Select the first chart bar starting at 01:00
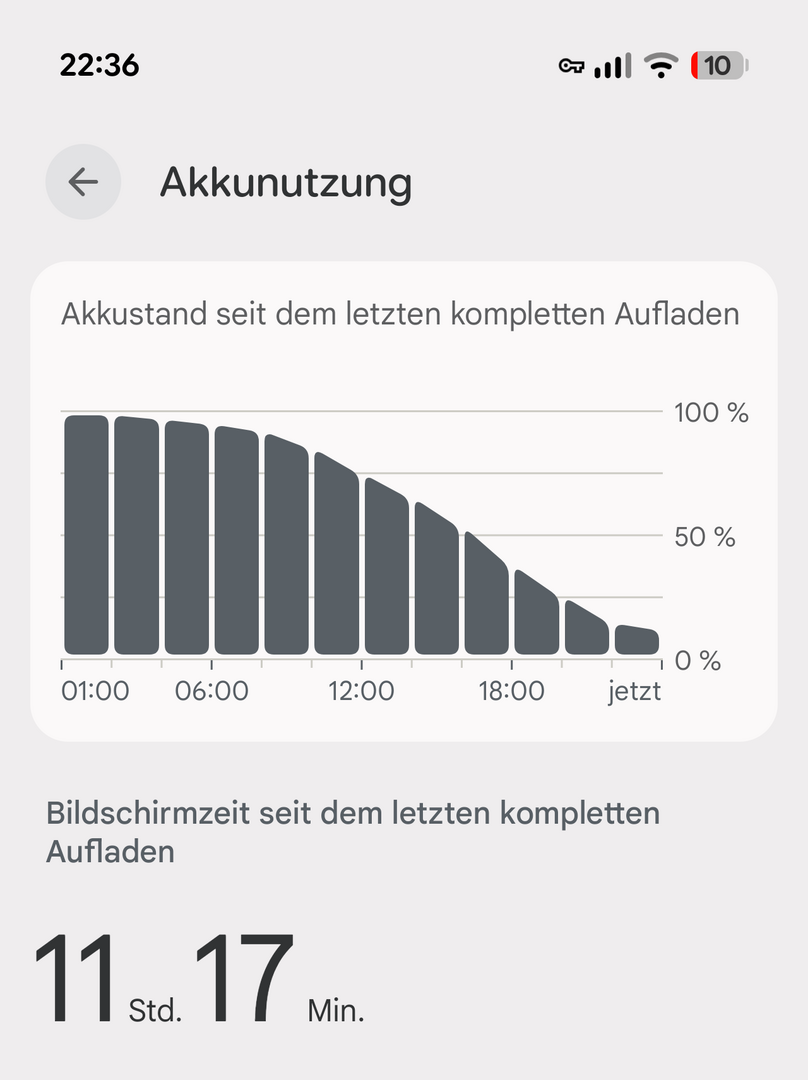Viewport: 808px width, 1080px height. pyautogui.click(x=86, y=535)
